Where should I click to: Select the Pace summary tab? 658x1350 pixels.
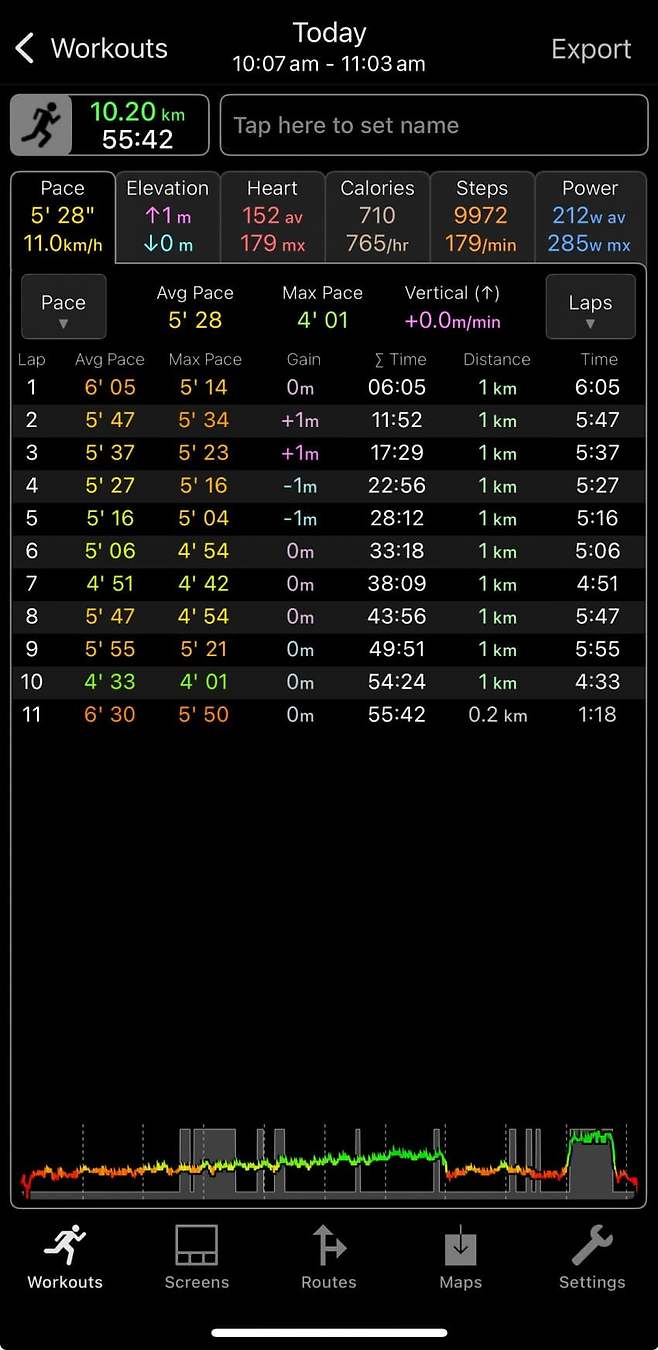pyautogui.click(x=63, y=216)
